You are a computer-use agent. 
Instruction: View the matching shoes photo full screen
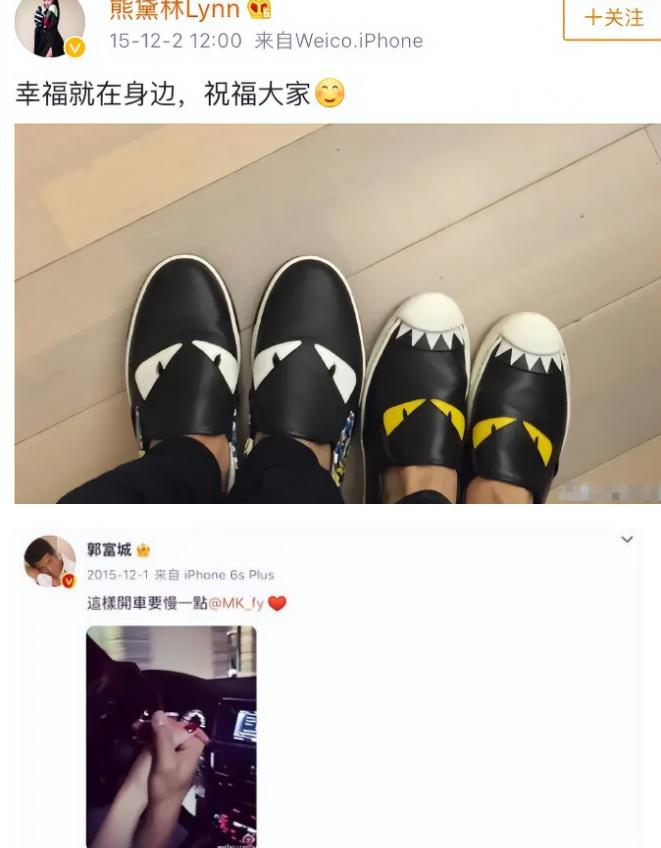(x=337, y=313)
